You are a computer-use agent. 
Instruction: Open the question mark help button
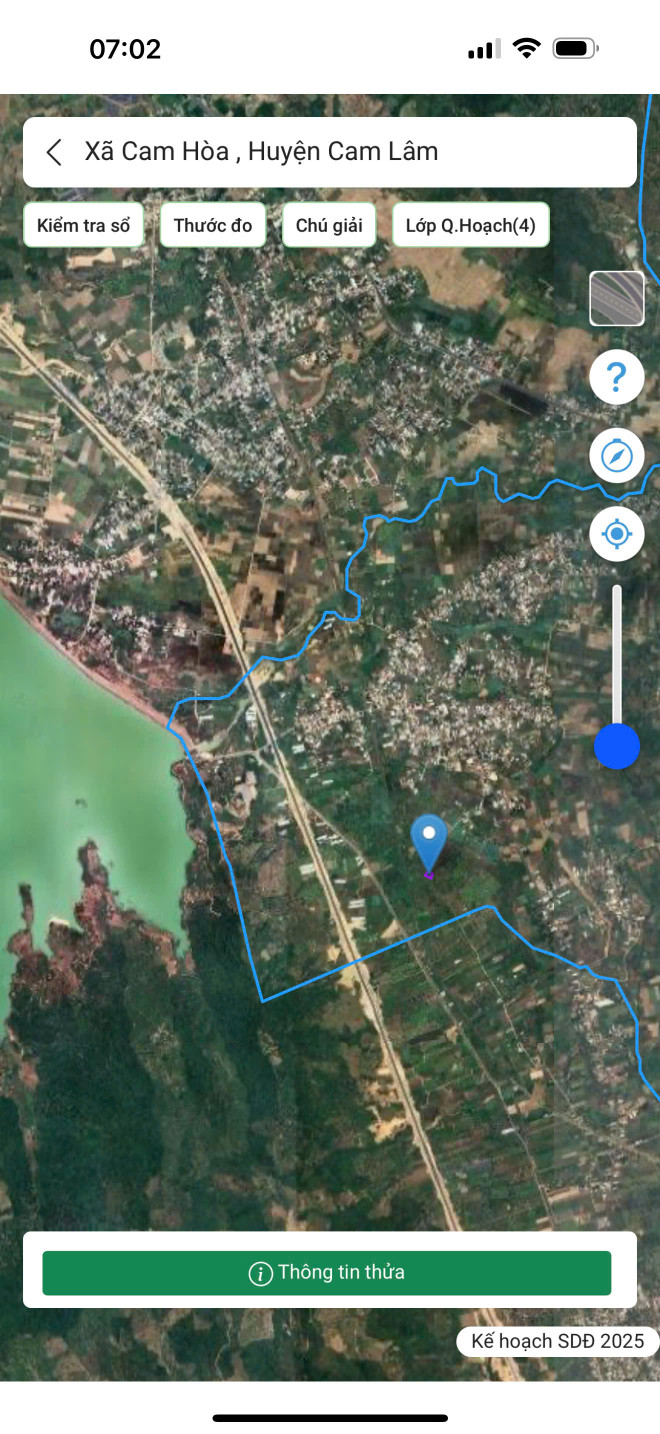[x=616, y=378]
